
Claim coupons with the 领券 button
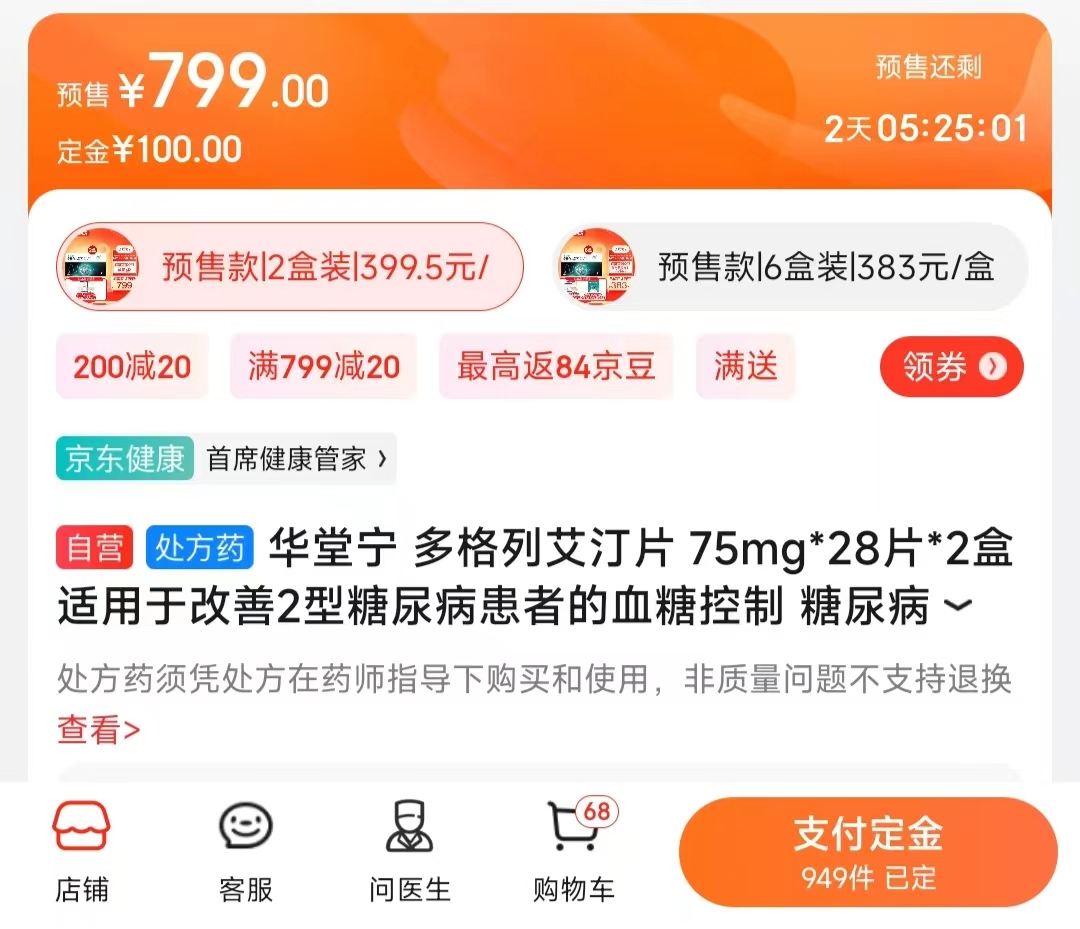[951, 367]
